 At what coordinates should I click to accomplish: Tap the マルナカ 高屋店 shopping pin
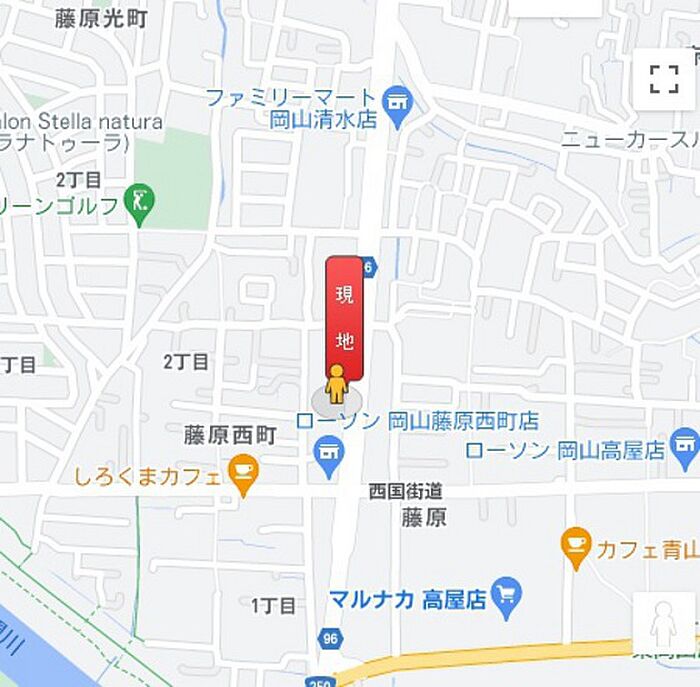pyautogui.click(x=507, y=598)
